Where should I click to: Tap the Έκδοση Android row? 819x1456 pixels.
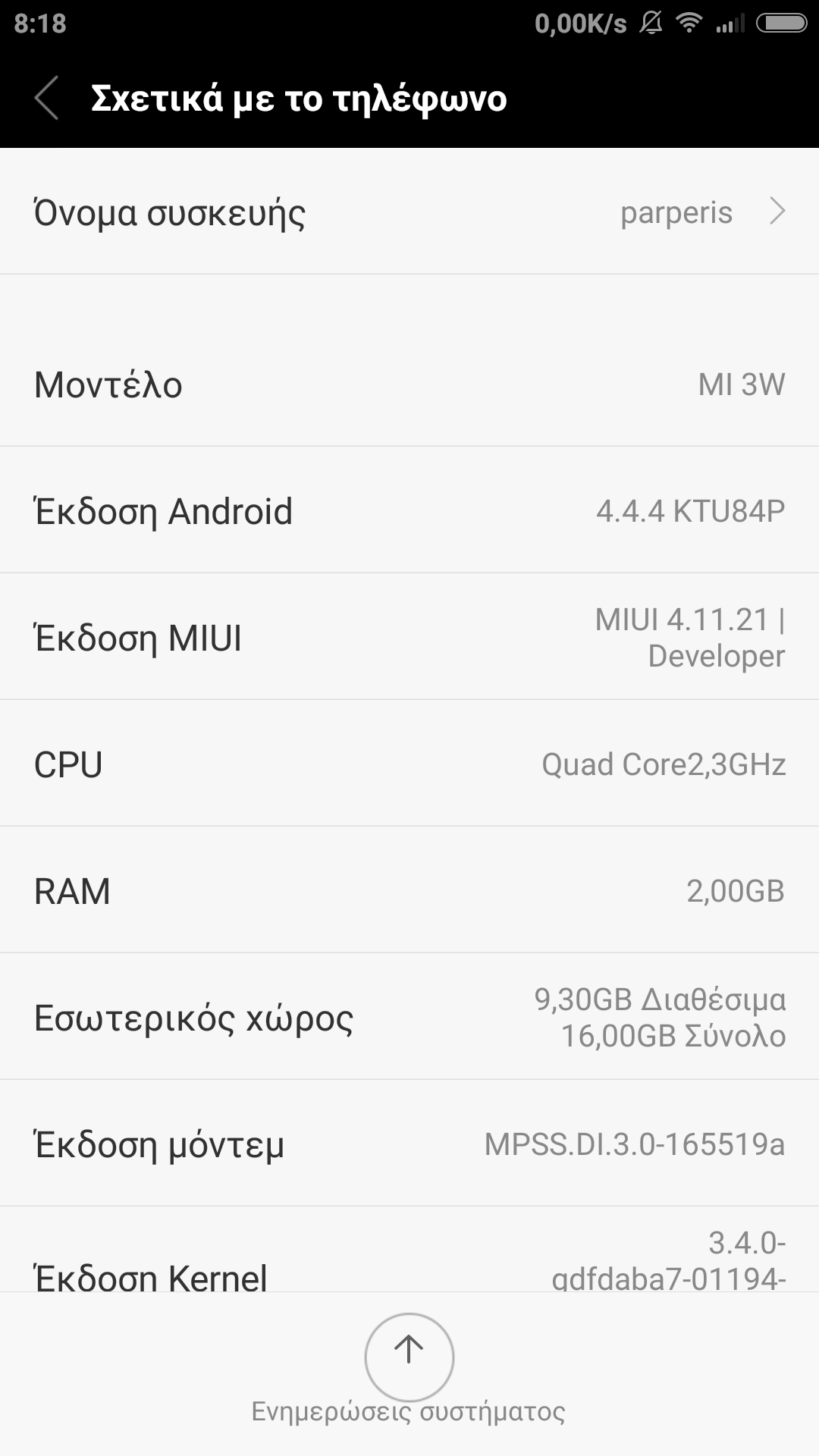[x=409, y=510]
